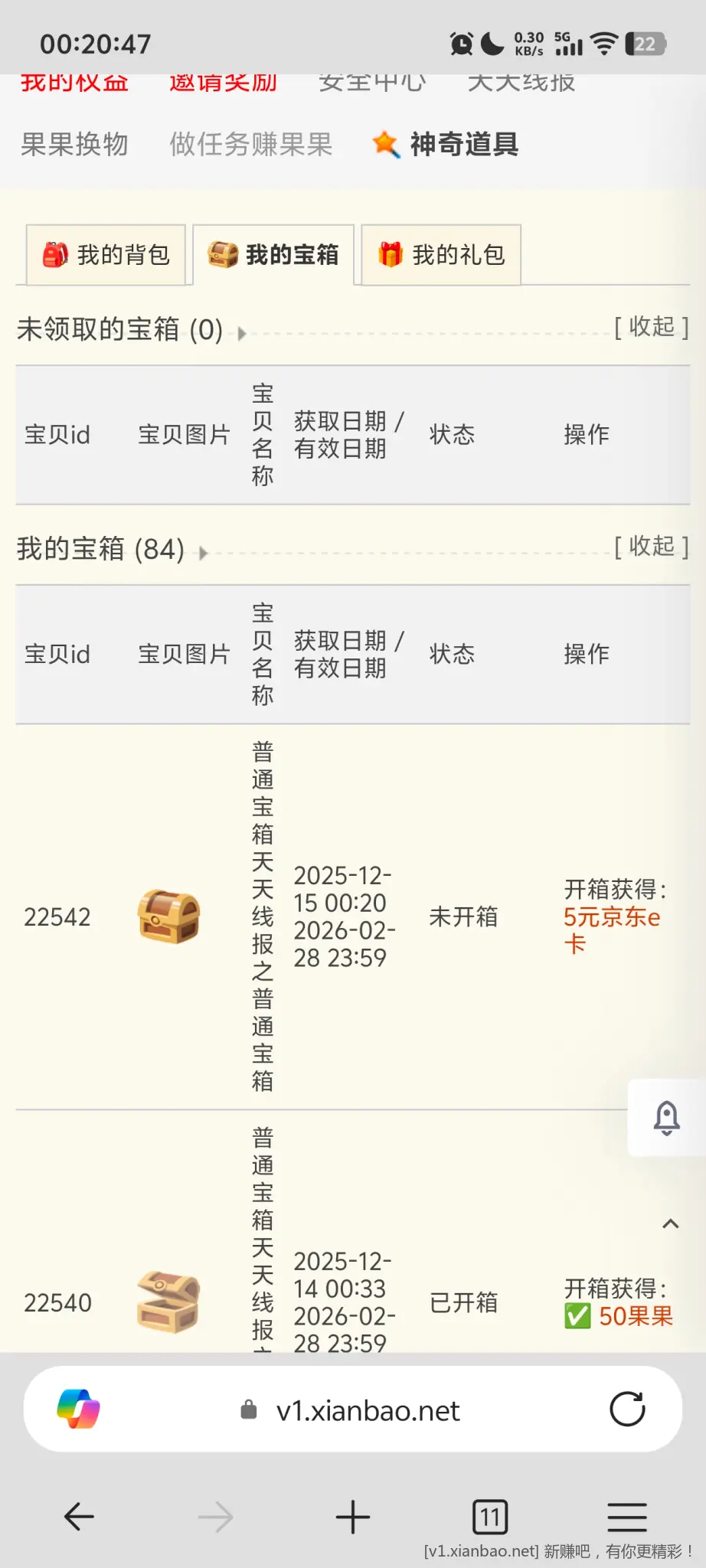Collapse 我的宝箱 section via 收起
This screenshot has width=706, height=1568.
pos(650,547)
